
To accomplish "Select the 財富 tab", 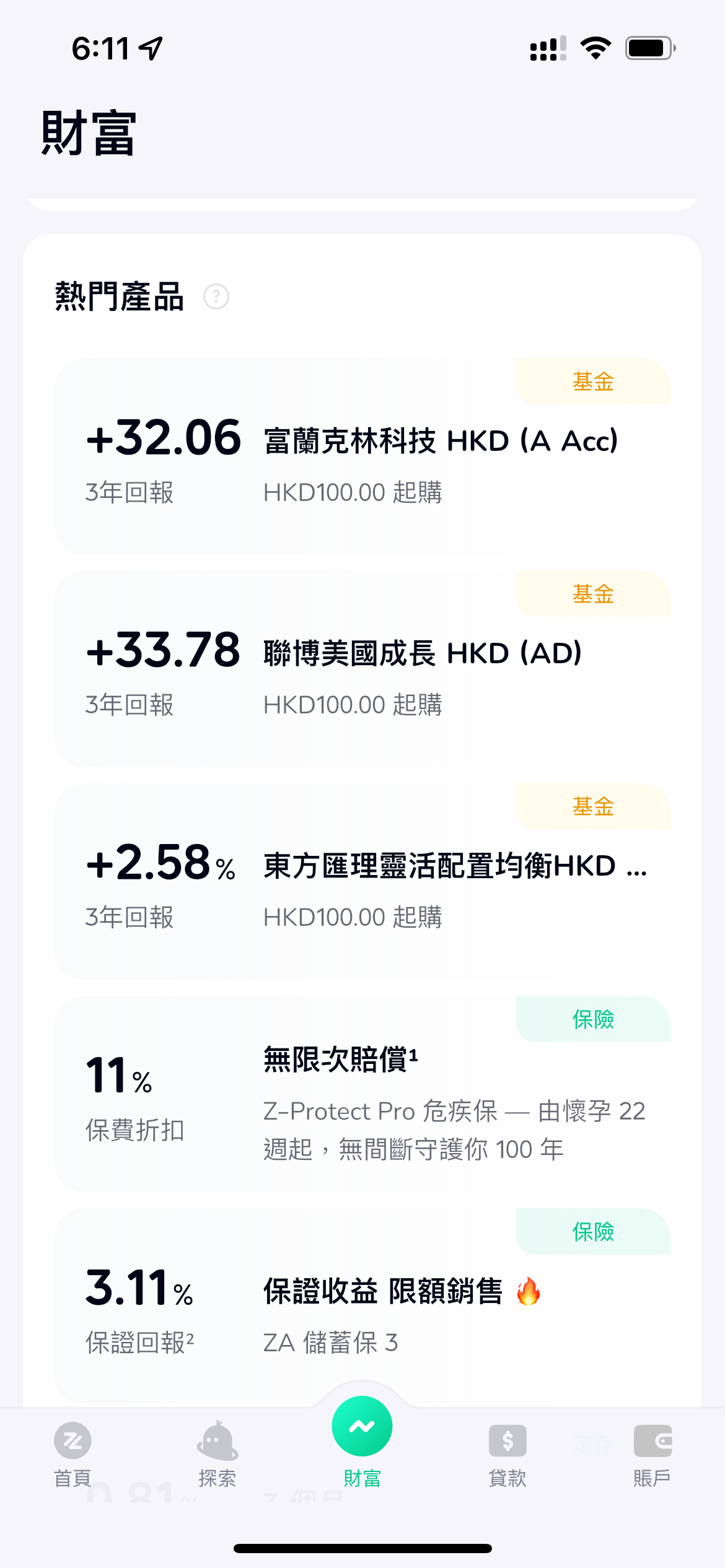I will tap(362, 1443).
